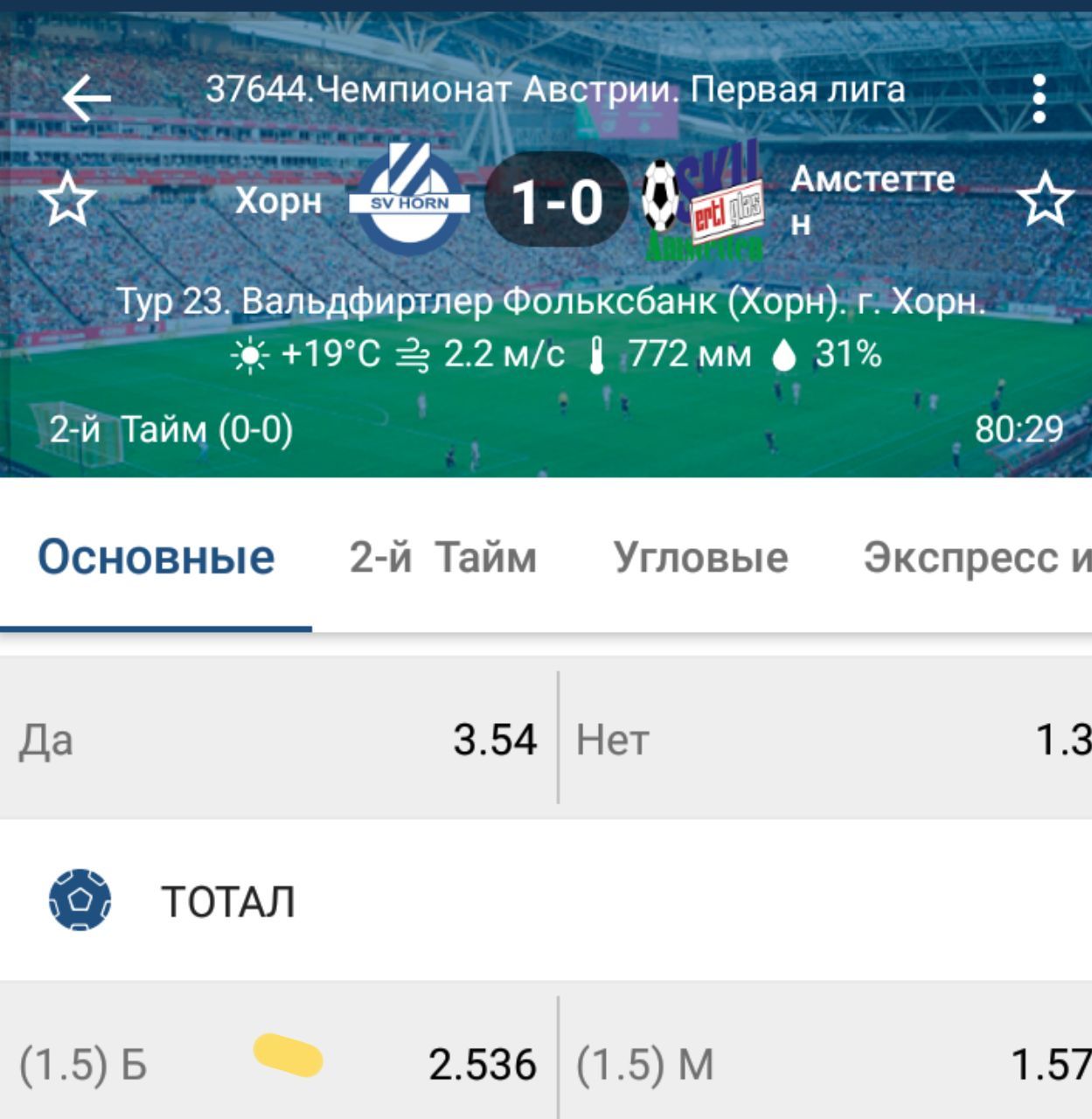Switch to the 2-й Тайм tab
The height and width of the screenshot is (1119, 1092).
click(443, 558)
